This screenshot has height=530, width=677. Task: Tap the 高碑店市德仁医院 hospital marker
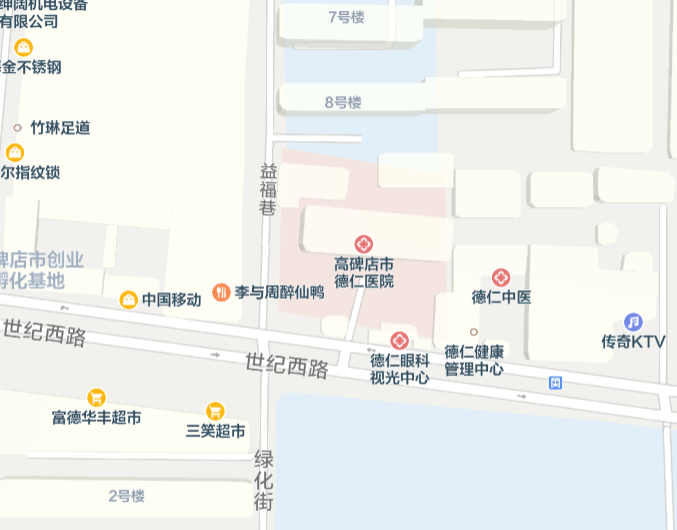(364, 244)
